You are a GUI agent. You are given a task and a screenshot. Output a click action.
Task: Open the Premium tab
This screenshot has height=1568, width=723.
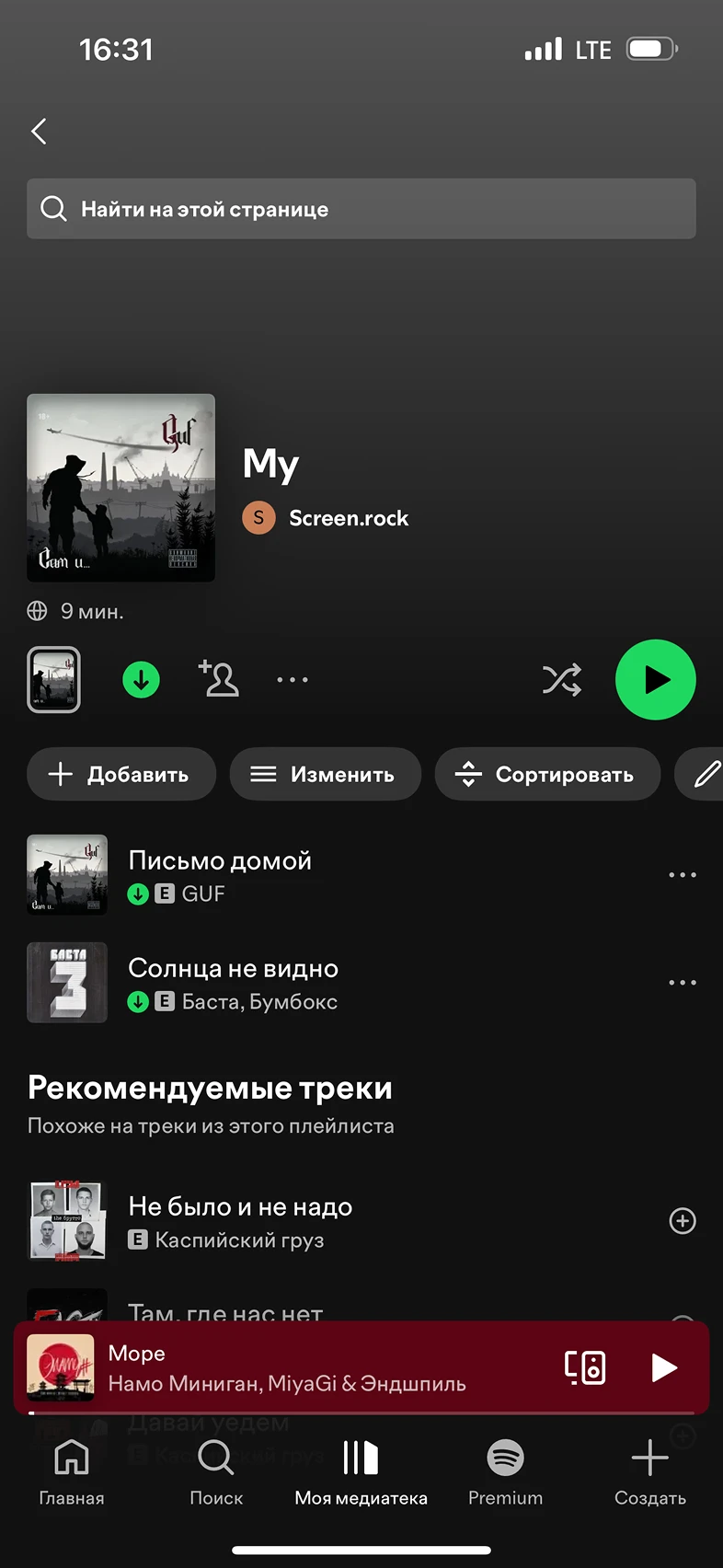[505, 1471]
